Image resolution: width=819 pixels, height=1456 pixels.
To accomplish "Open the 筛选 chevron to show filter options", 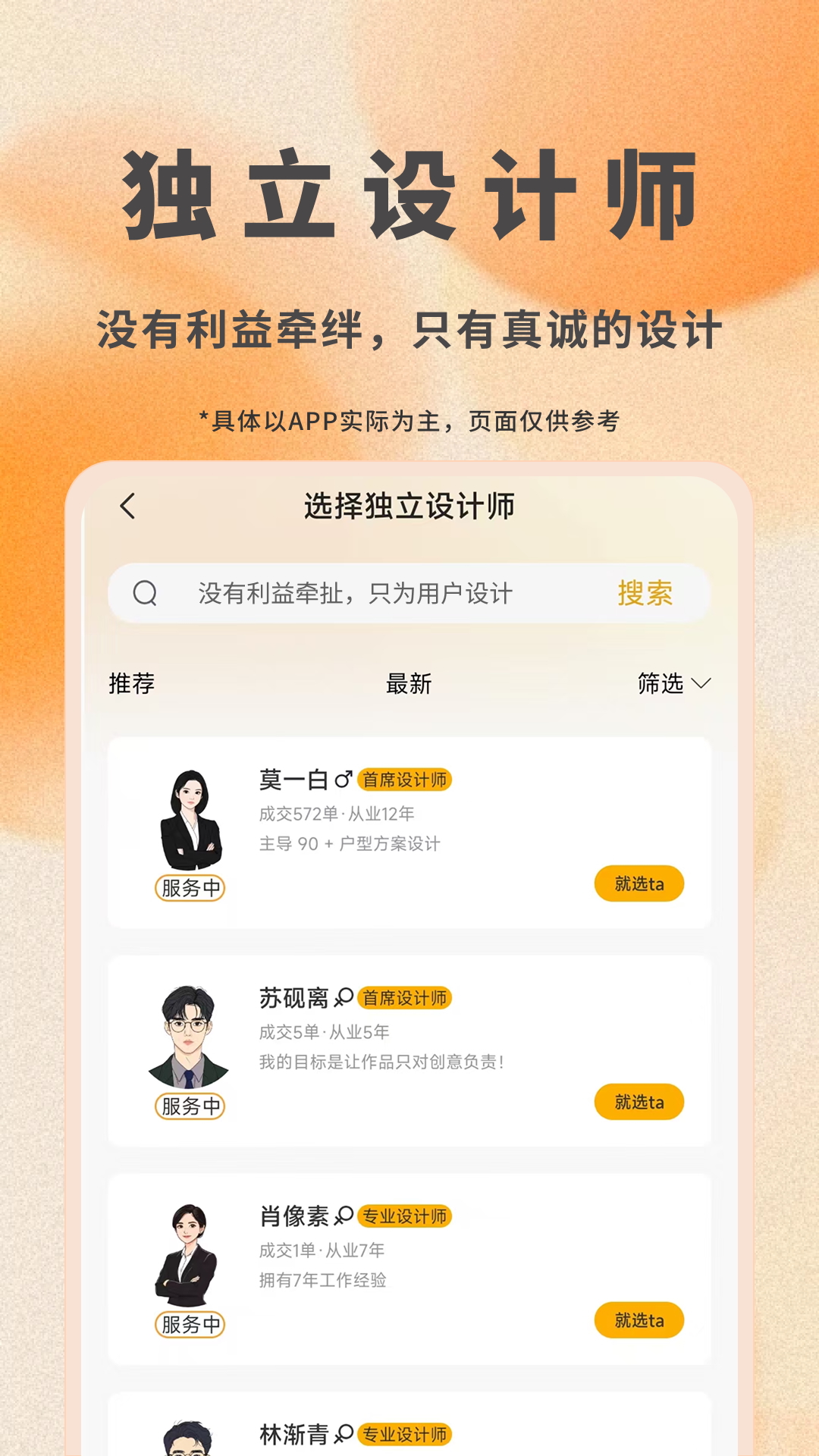I will coord(701,685).
